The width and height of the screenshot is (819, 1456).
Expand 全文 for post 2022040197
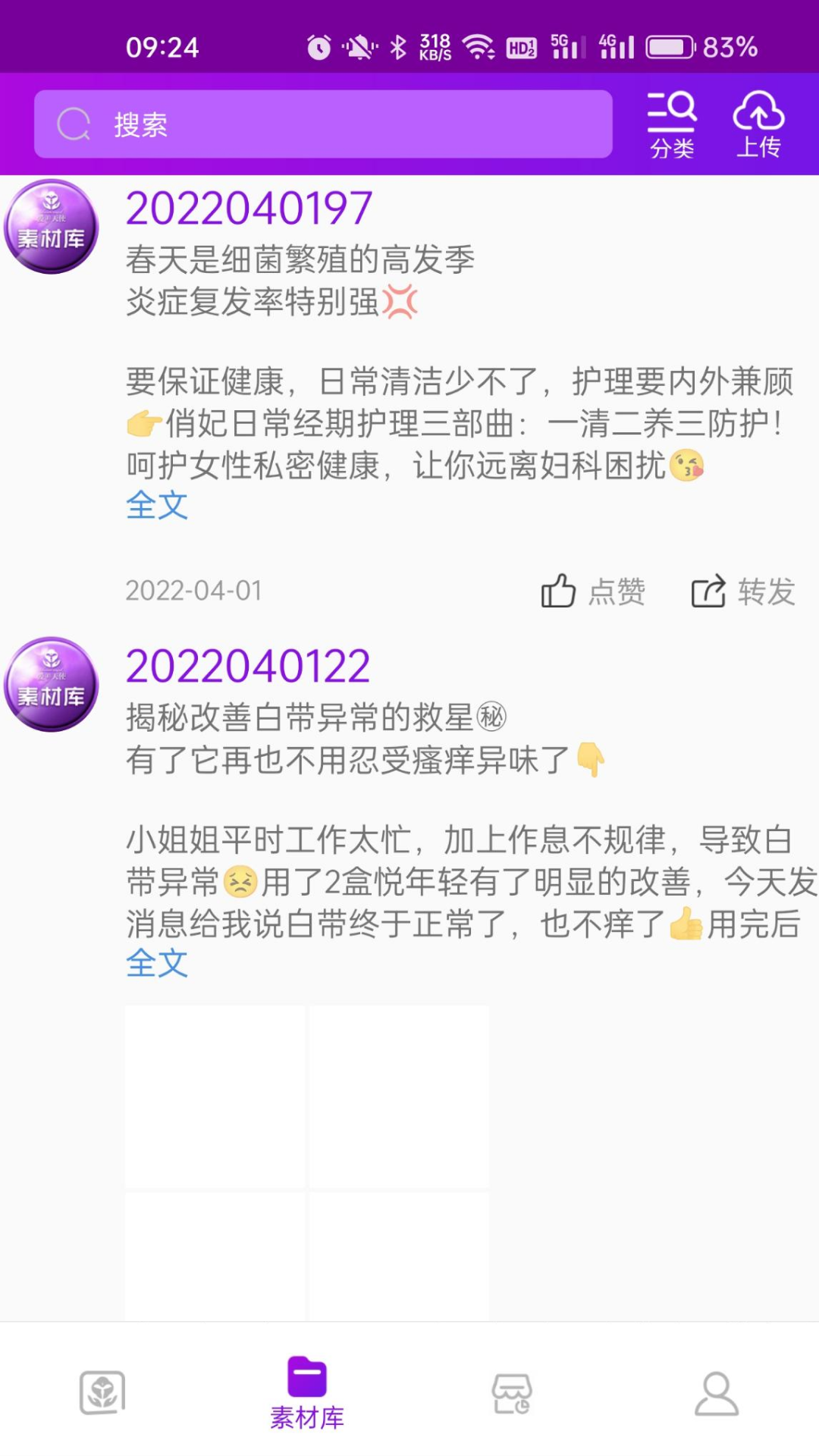tap(157, 506)
